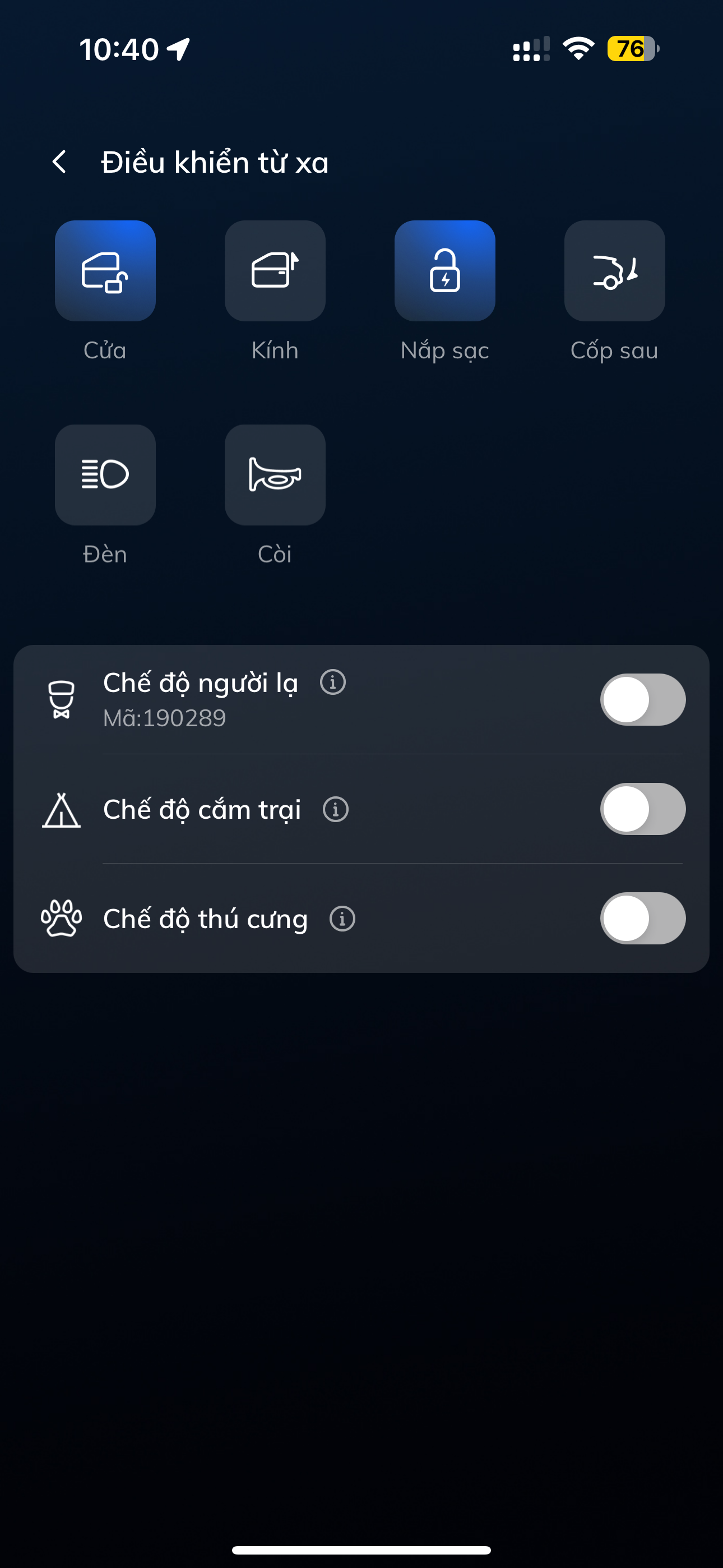723x1568 pixels.
Task: Enable Chế độ người lạ switch
Action: click(x=643, y=699)
